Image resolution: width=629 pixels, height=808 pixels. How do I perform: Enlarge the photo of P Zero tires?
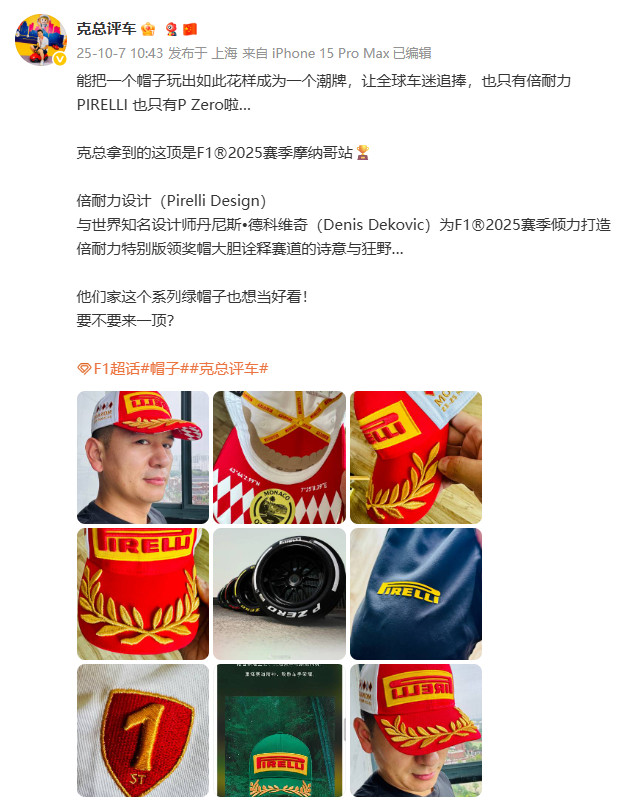pos(279,593)
